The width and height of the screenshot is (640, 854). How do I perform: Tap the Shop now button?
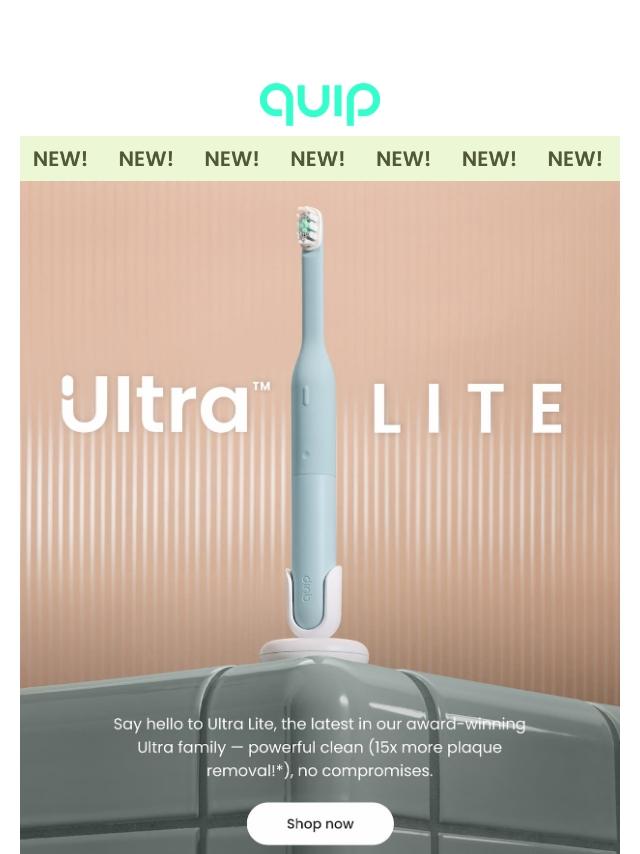320,824
